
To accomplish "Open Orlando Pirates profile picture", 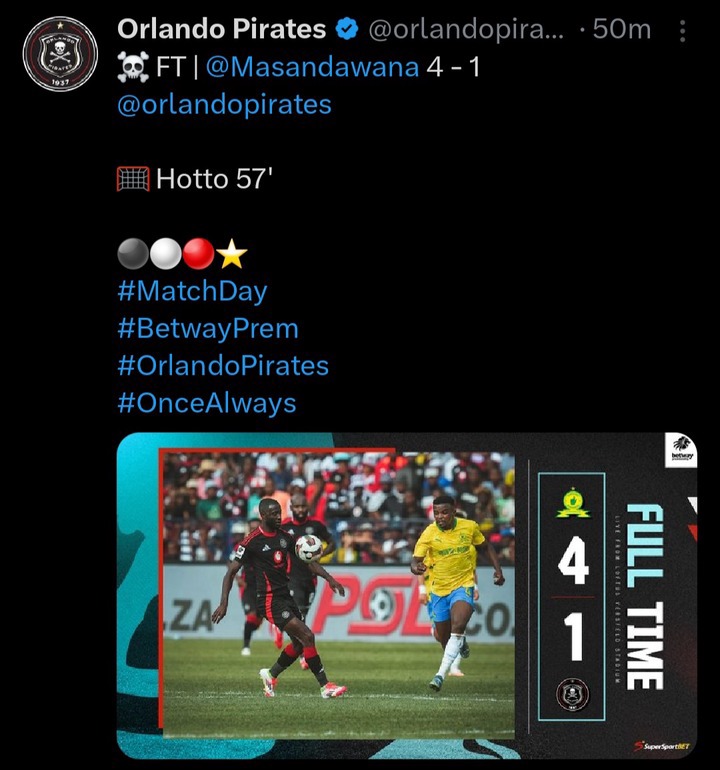I will point(60,54).
